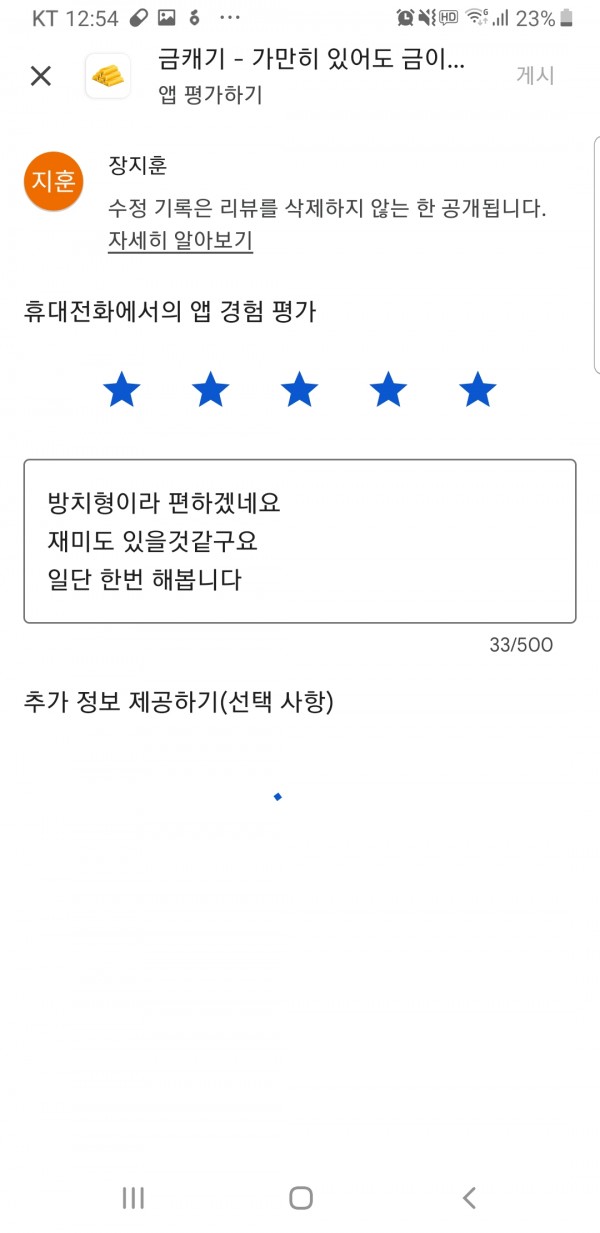Open recent apps from navigation bar
Image resolution: width=600 pixels, height=1233 pixels.
pos(132,1197)
